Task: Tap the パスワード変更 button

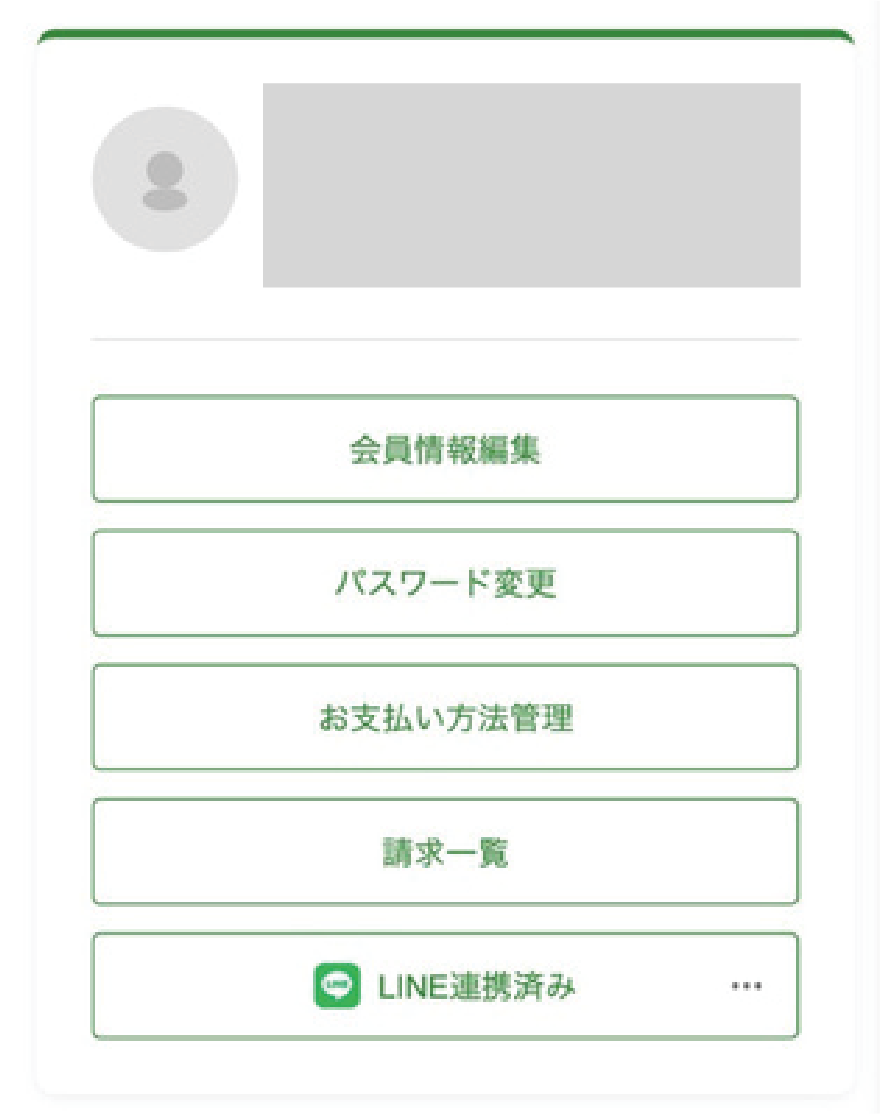Action: point(445,583)
